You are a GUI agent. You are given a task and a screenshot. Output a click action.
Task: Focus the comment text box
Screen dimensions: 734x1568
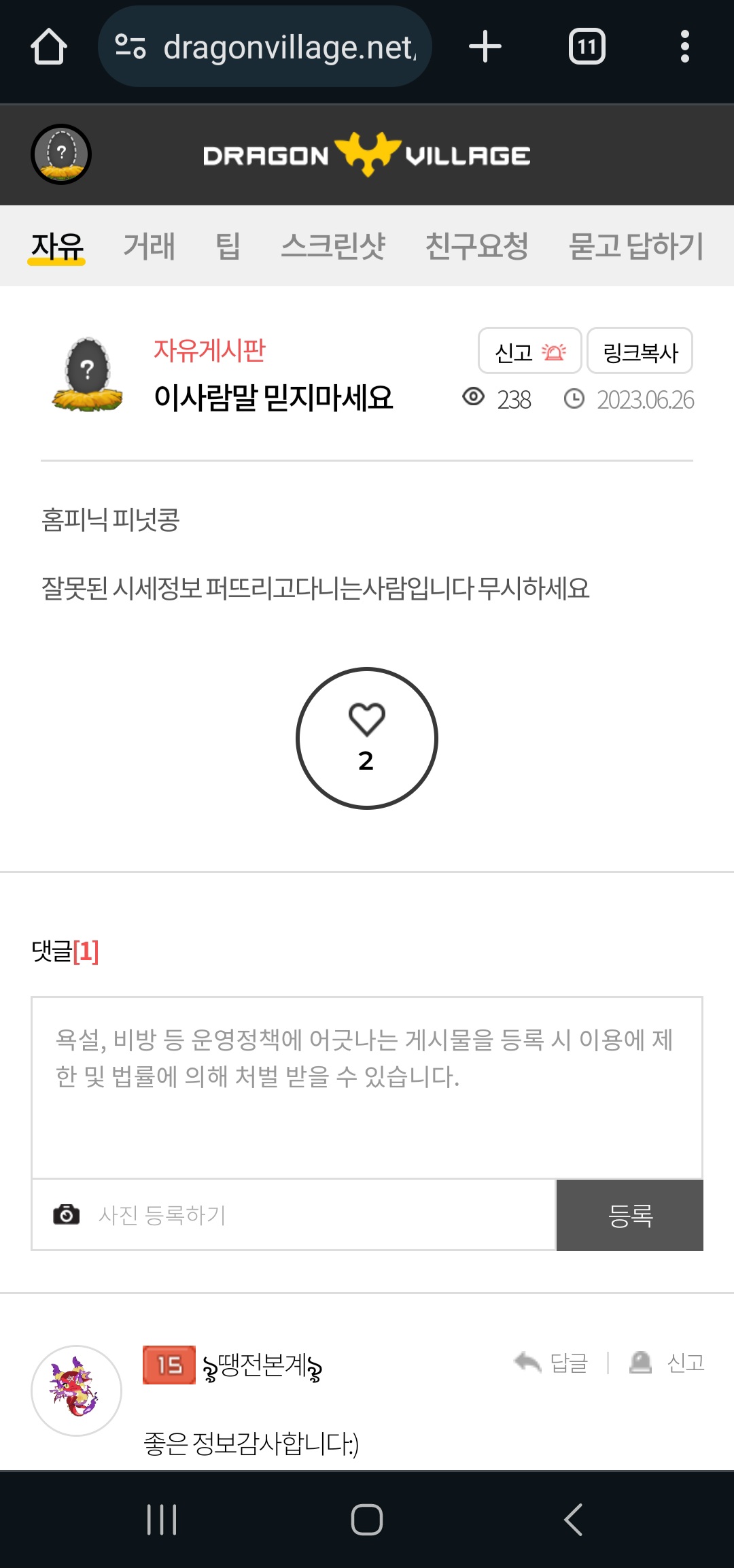[x=367, y=1088]
